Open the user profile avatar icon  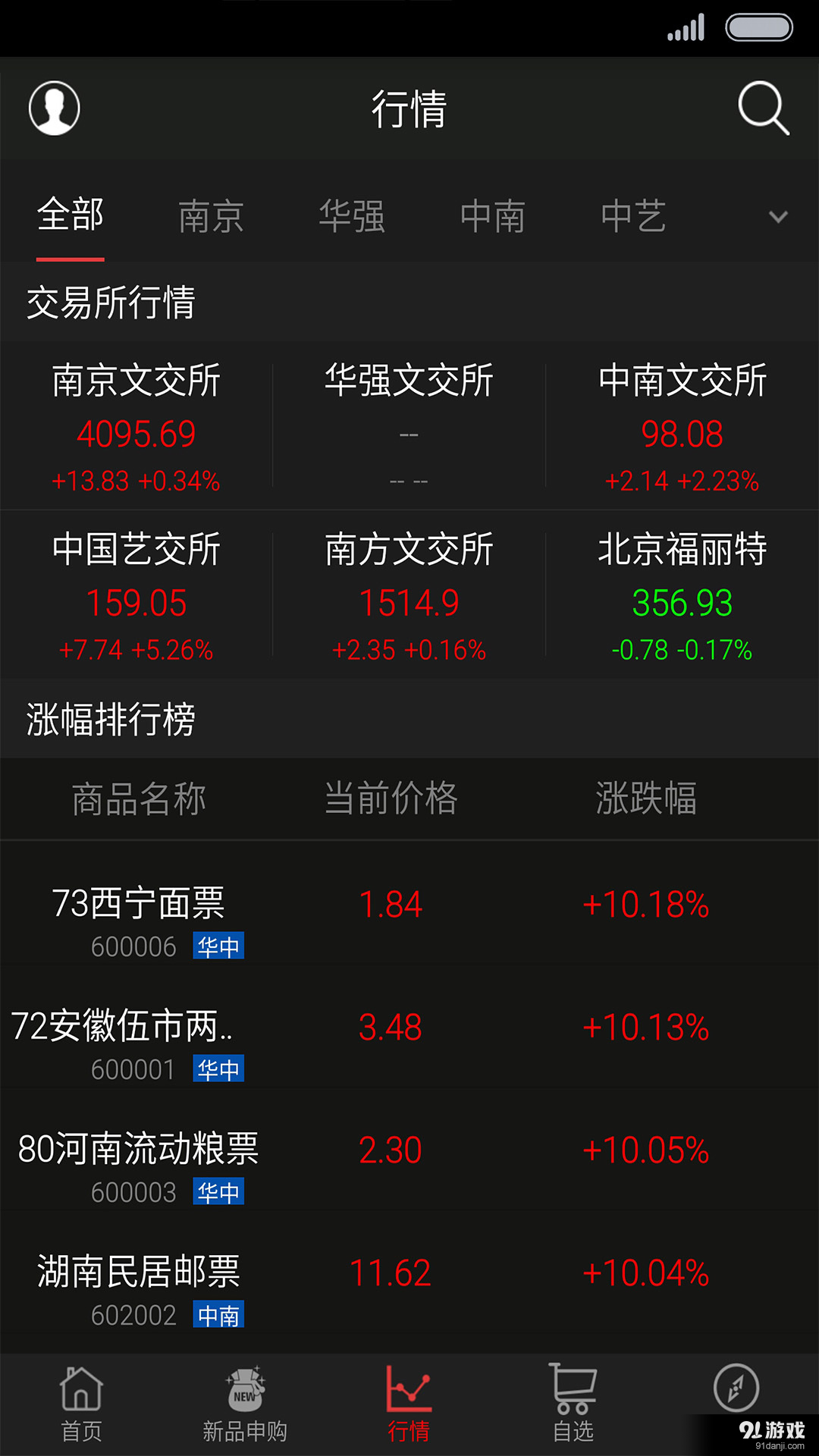point(54,108)
